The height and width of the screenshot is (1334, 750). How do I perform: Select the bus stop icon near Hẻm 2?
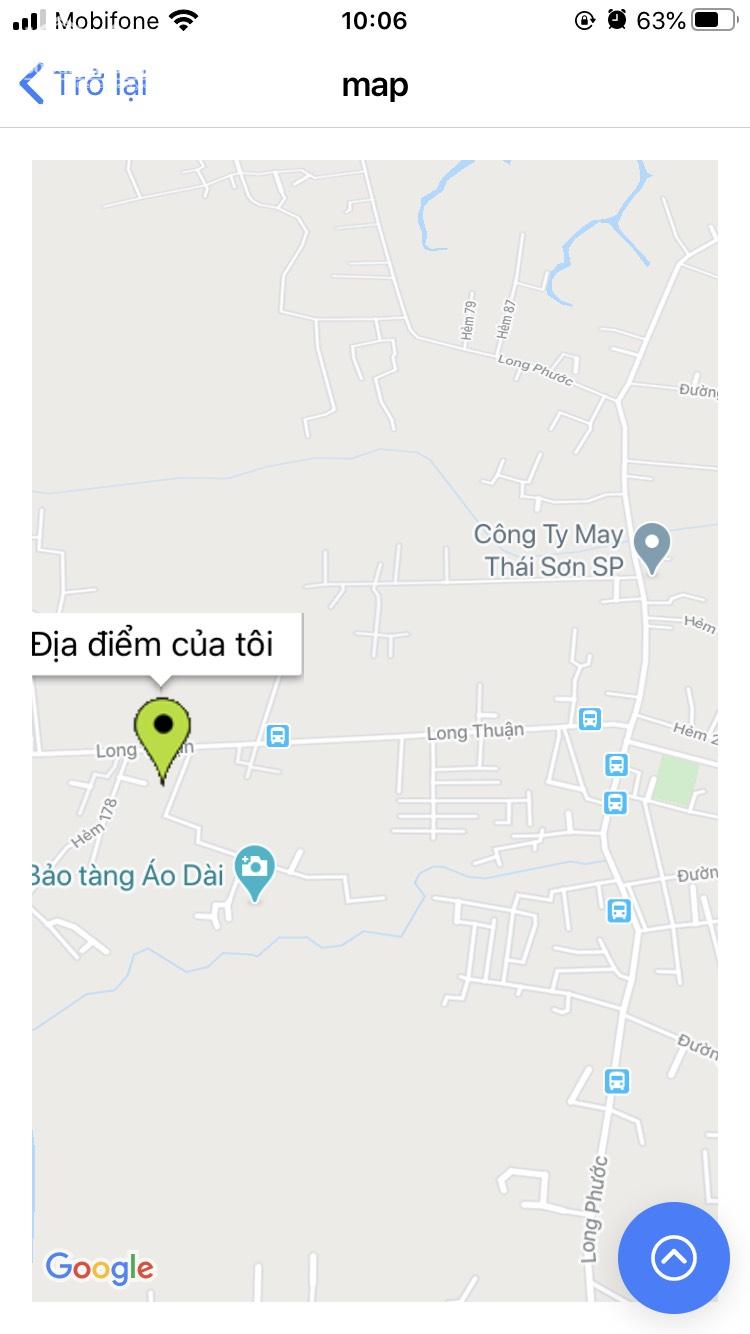click(x=616, y=765)
